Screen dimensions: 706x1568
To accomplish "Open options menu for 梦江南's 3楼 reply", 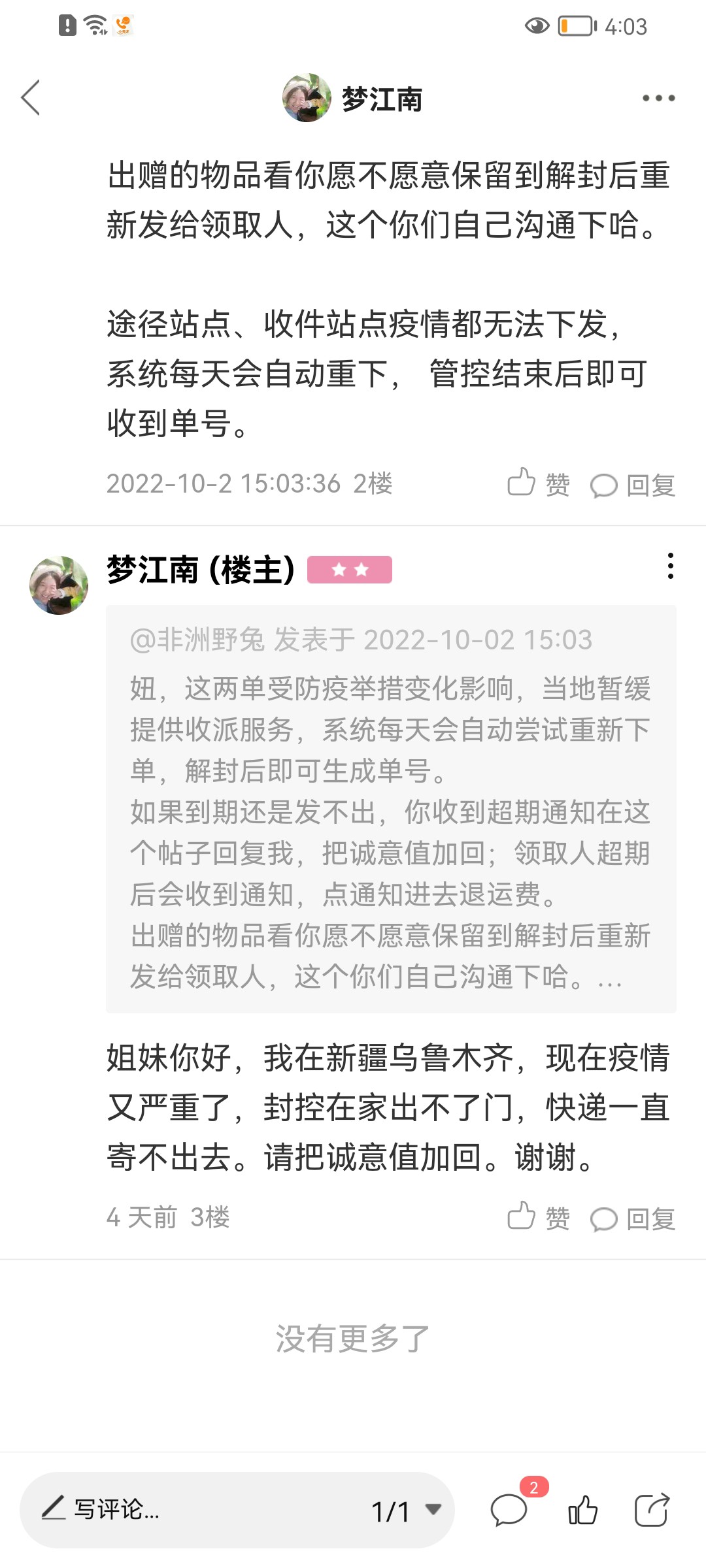I will (x=670, y=566).
